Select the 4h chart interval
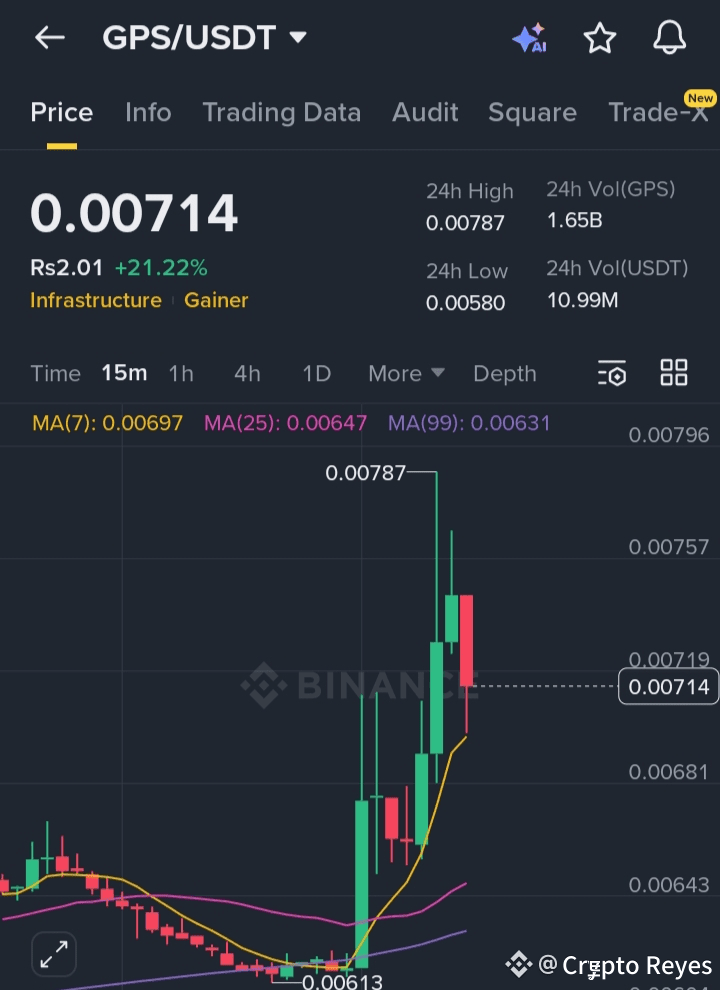The image size is (720, 990). click(247, 373)
